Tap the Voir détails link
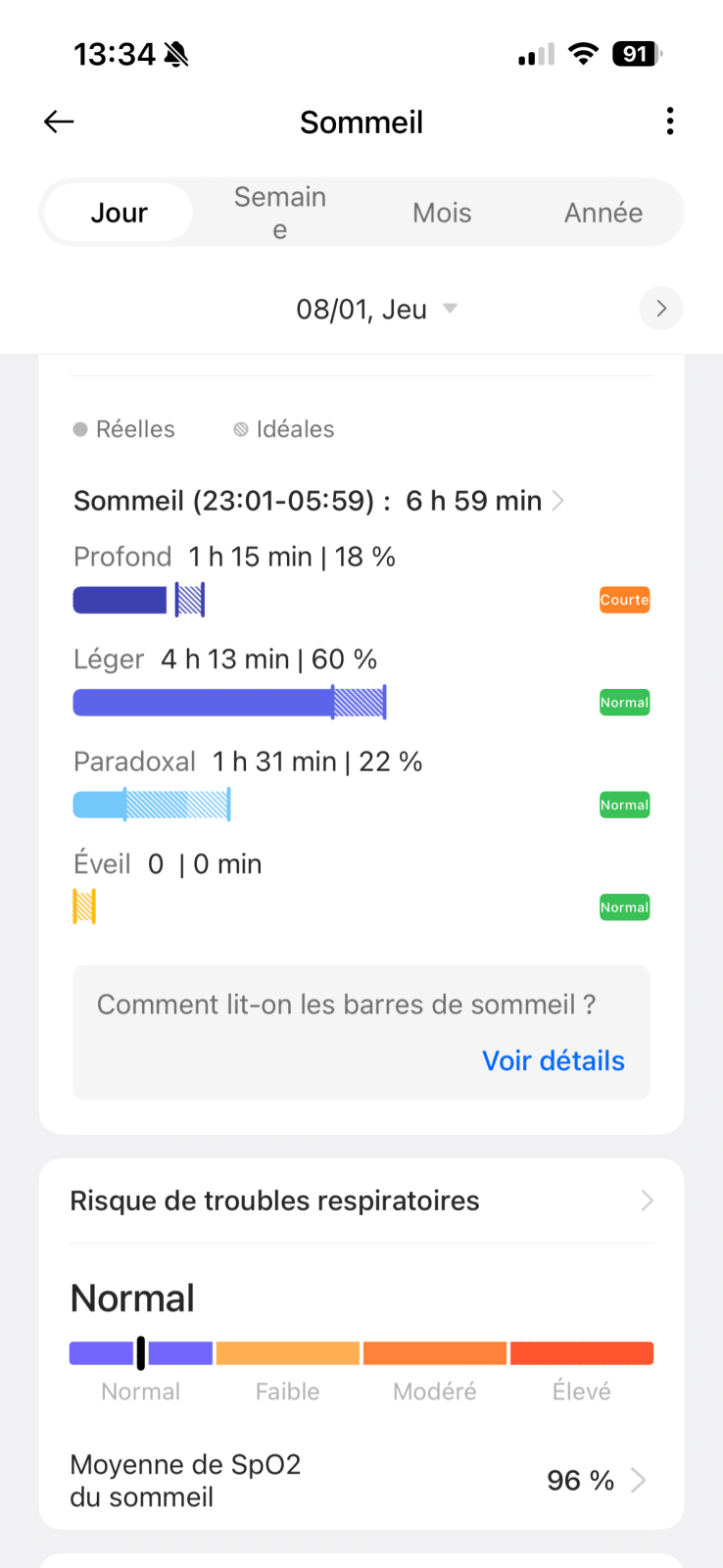Image resolution: width=723 pixels, height=1568 pixels. coord(553,1060)
